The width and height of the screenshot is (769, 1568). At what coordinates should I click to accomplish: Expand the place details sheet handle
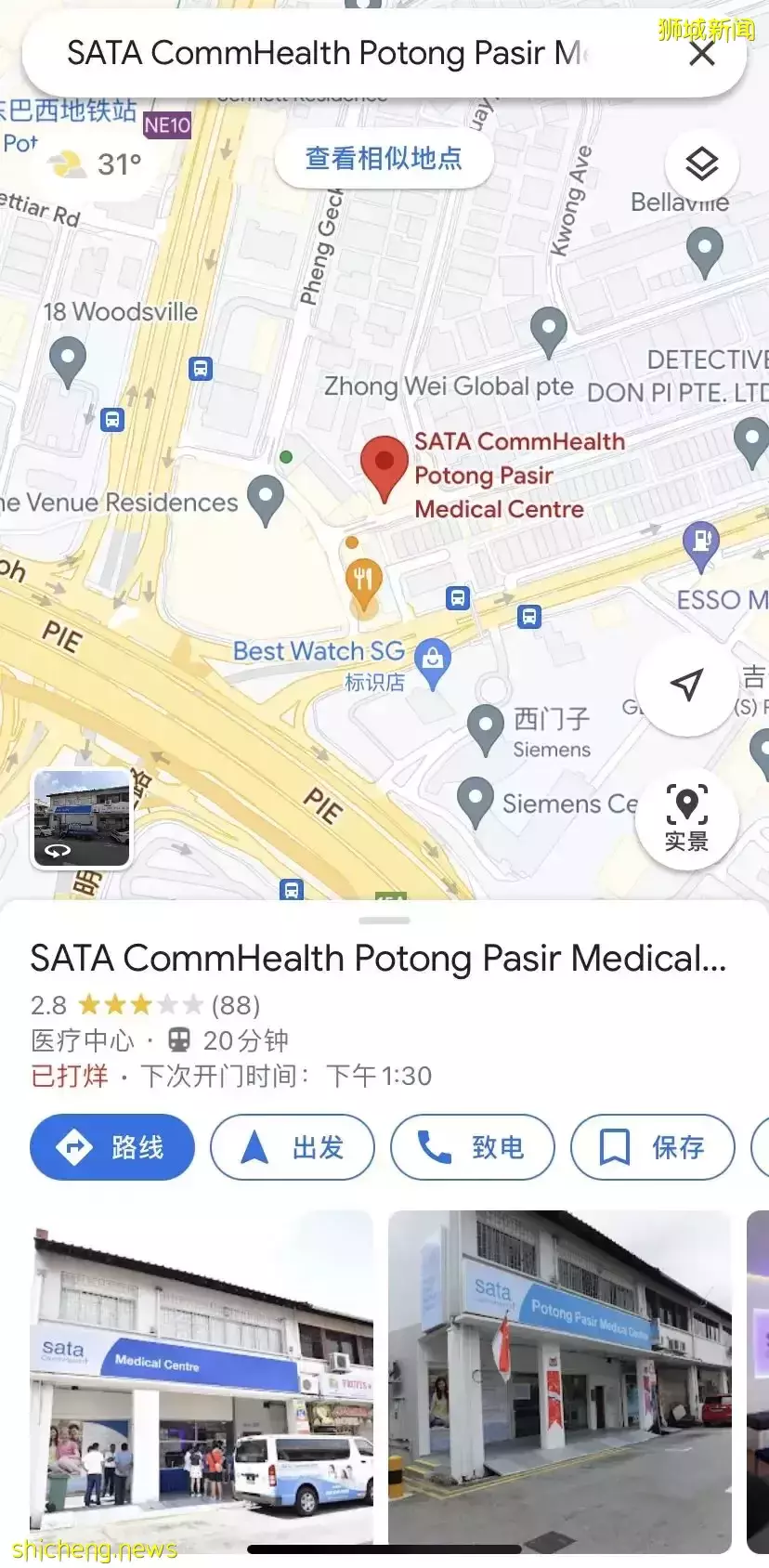[x=384, y=921]
